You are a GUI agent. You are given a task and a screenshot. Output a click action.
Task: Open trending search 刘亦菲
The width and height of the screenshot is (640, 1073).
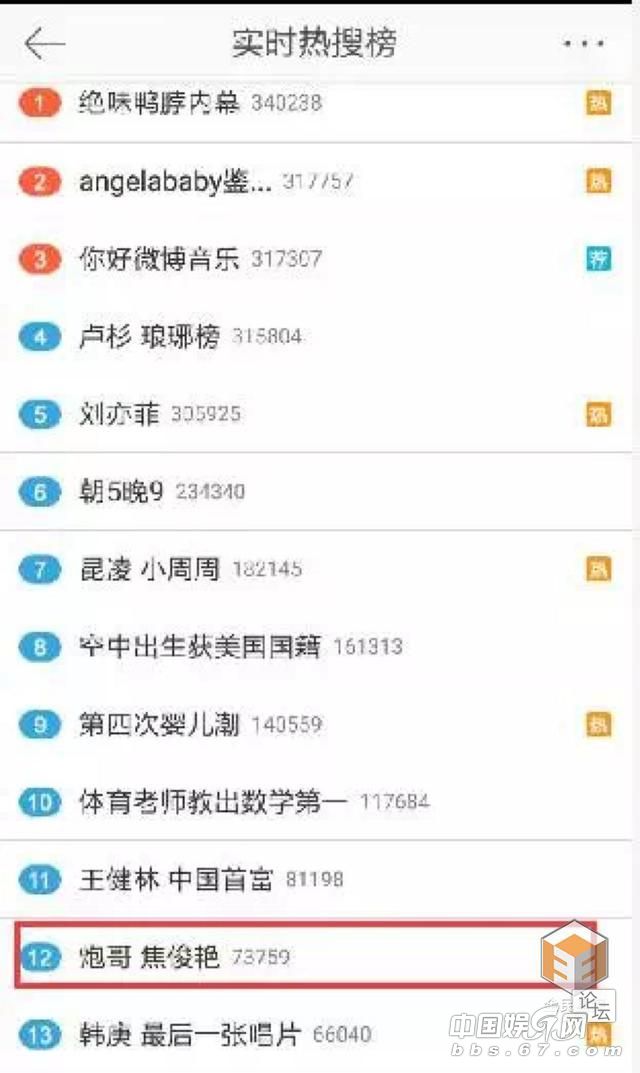pos(316,414)
